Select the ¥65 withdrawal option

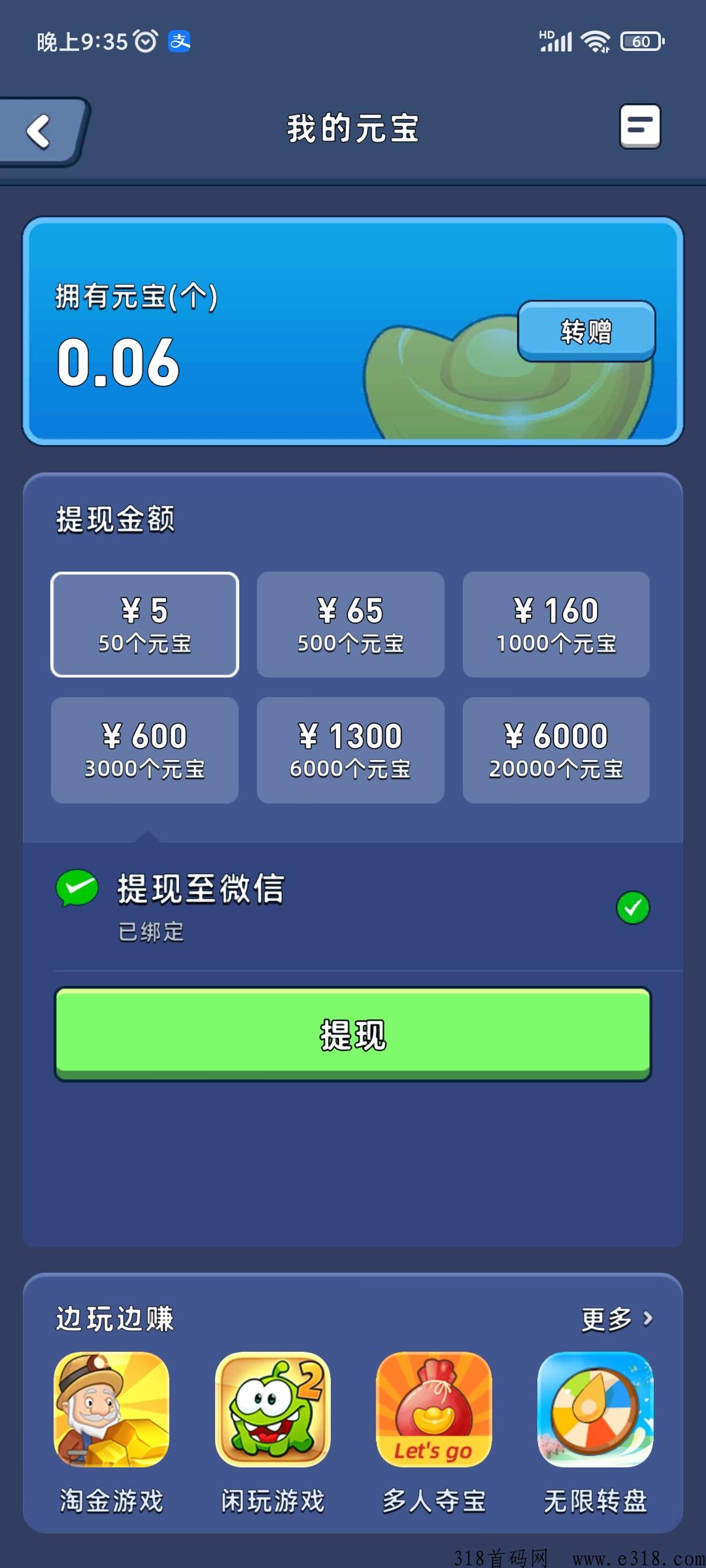[350, 625]
